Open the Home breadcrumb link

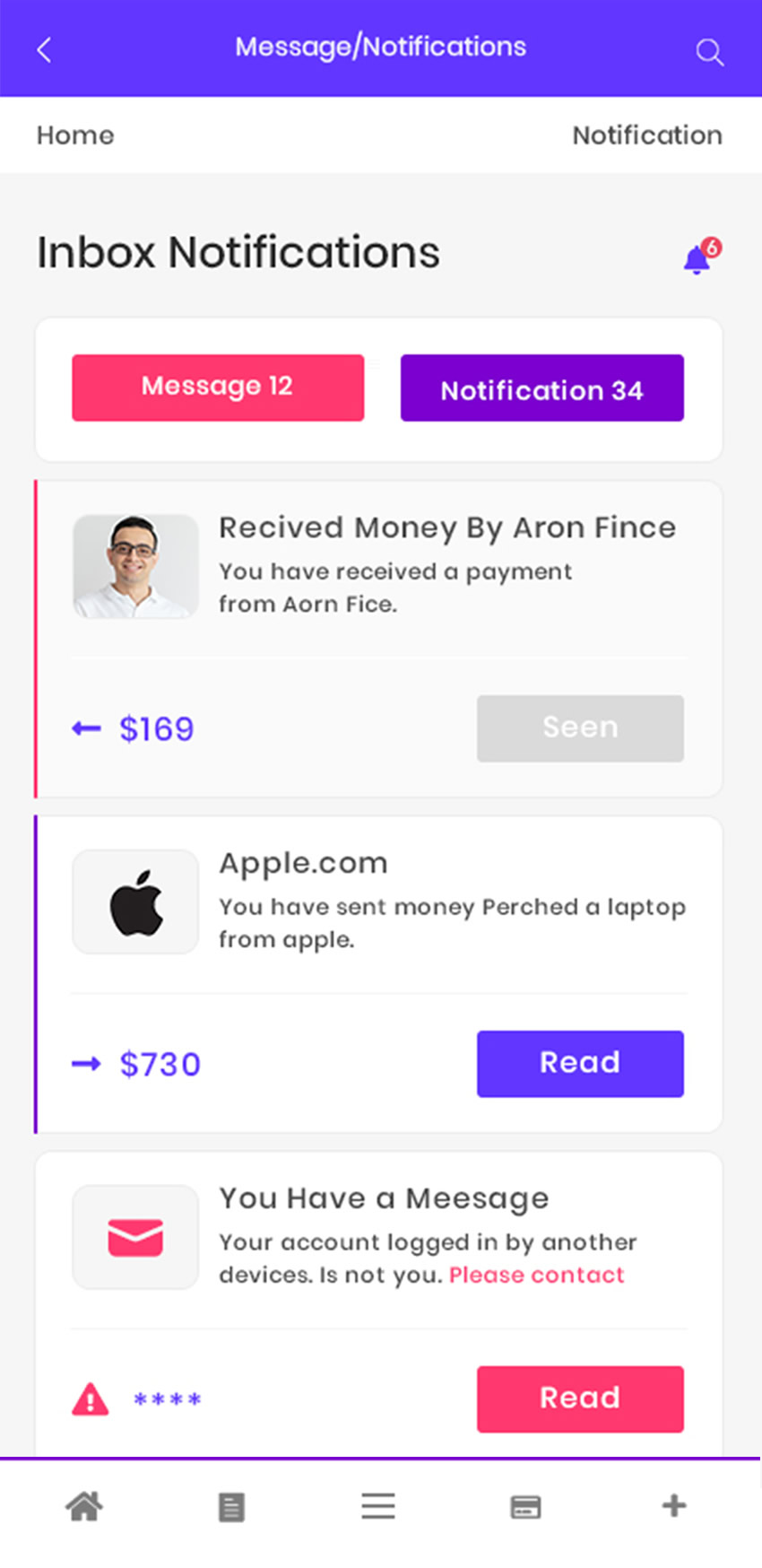pyautogui.click(x=75, y=135)
